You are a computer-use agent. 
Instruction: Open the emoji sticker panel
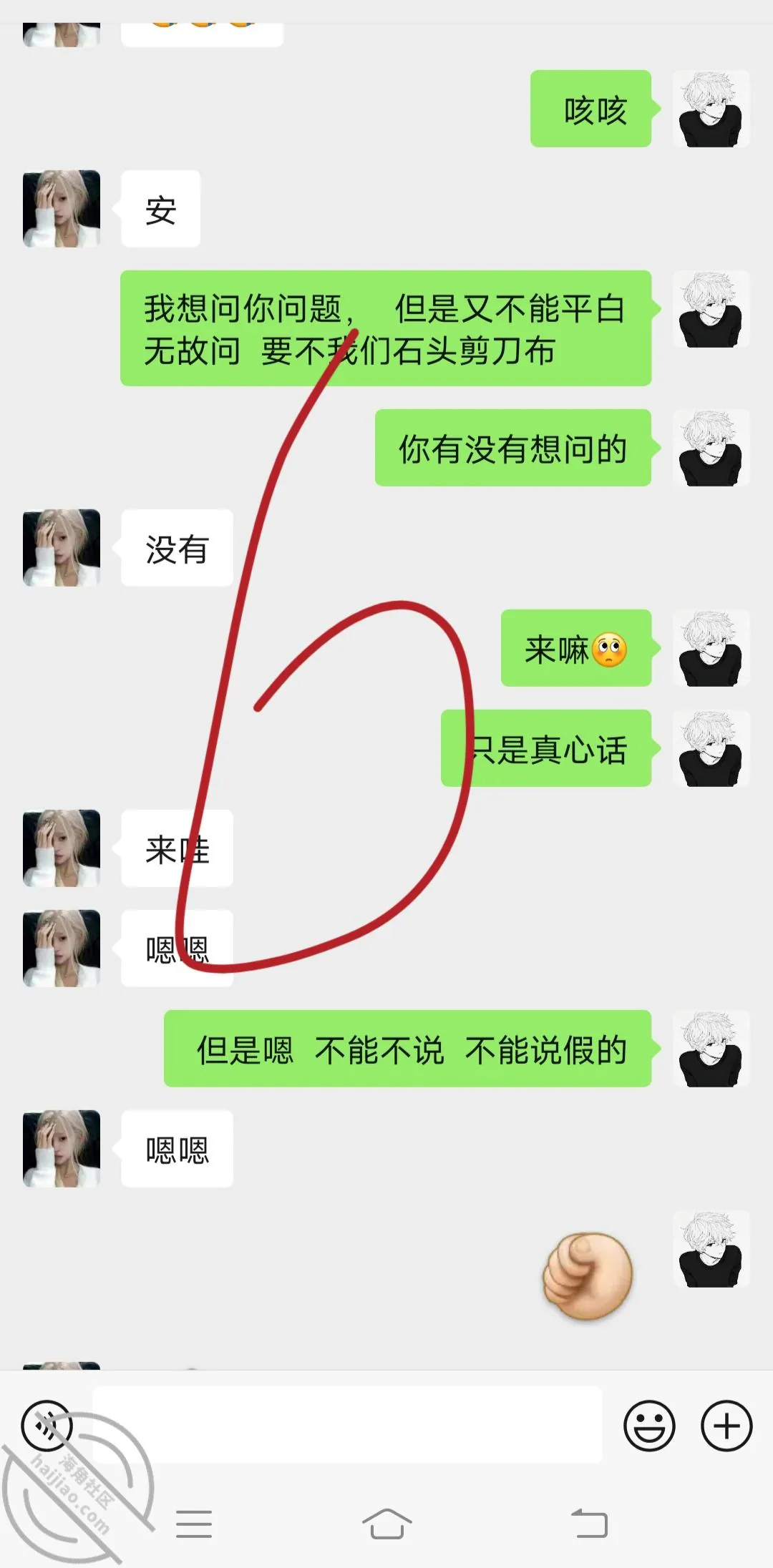[x=649, y=1426]
